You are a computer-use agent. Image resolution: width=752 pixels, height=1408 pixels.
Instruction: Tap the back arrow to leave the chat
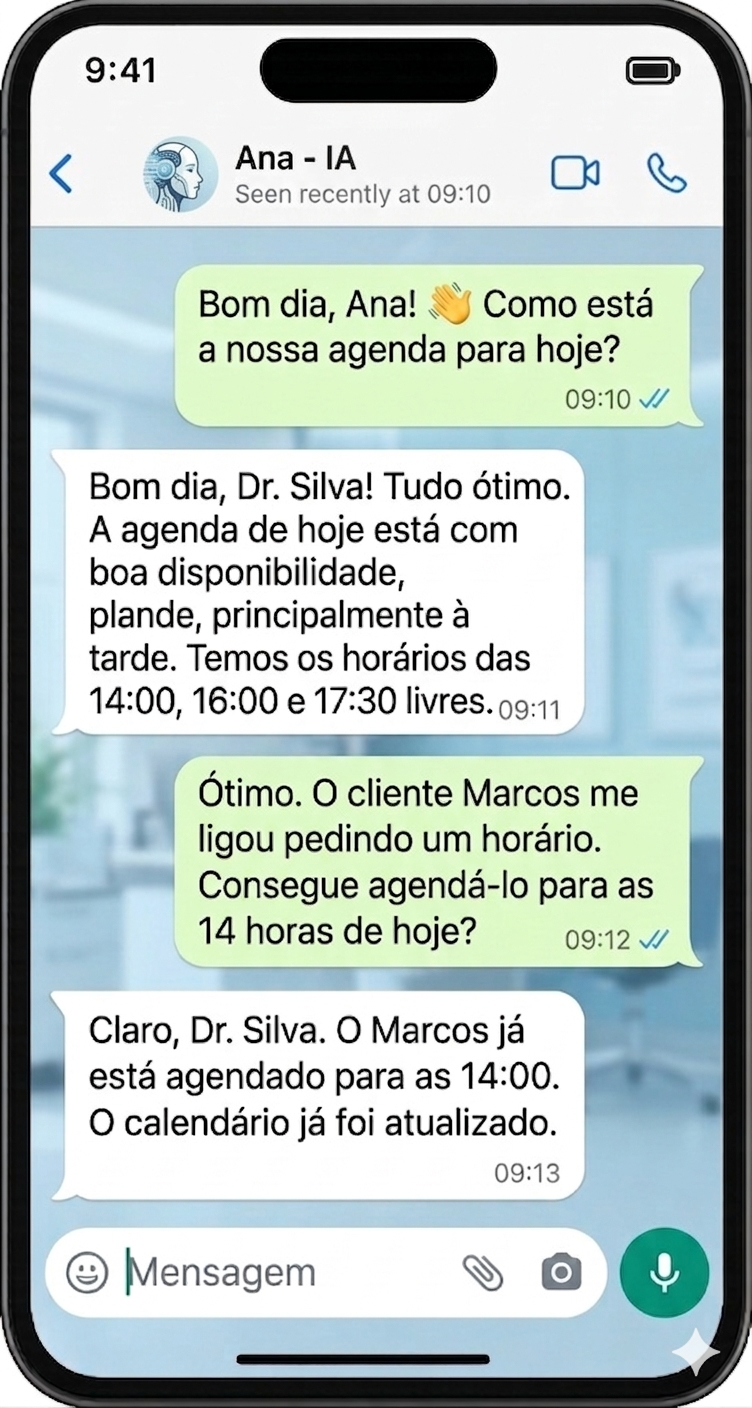(62, 172)
